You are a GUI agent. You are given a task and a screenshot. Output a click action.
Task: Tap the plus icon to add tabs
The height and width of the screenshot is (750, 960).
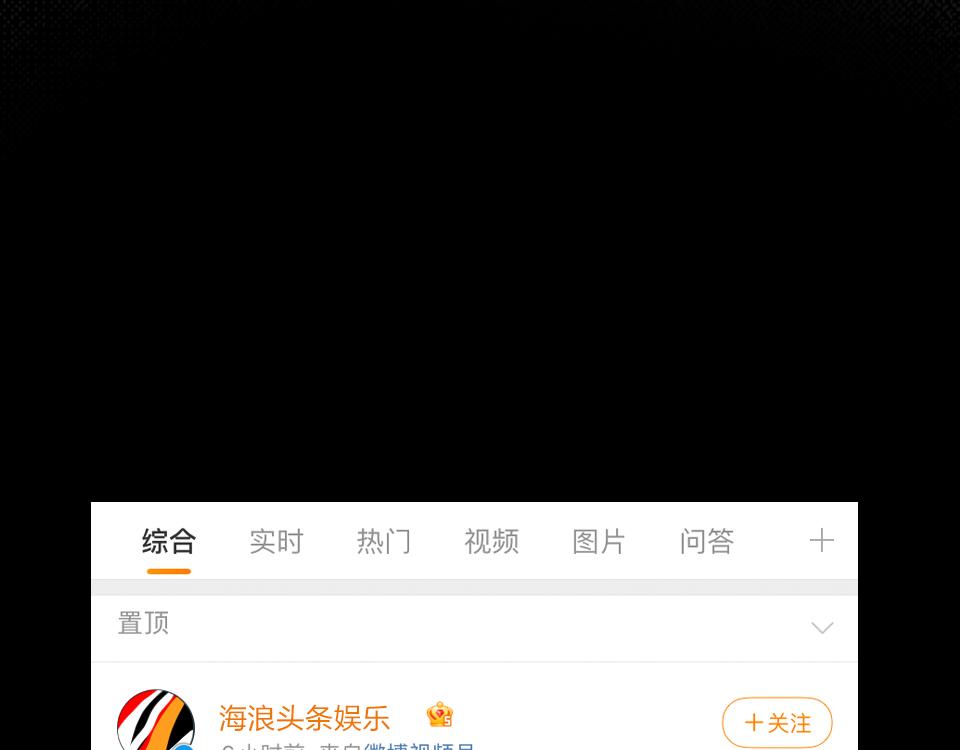click(x=821, y=541)
